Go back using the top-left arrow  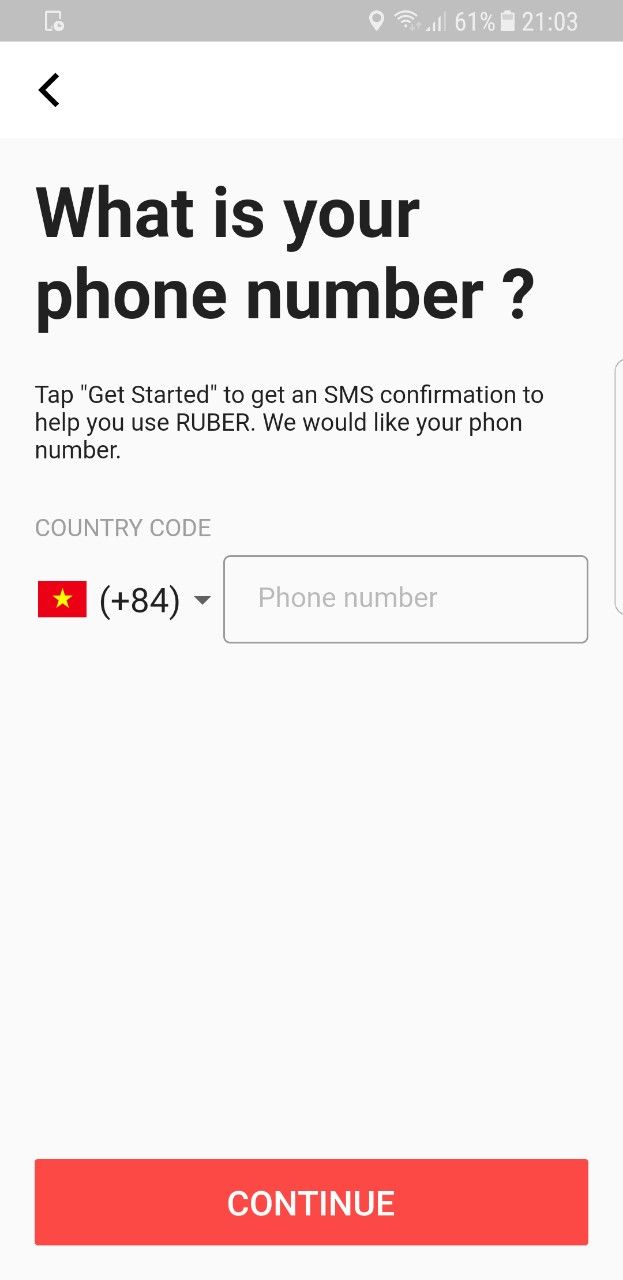49,90
